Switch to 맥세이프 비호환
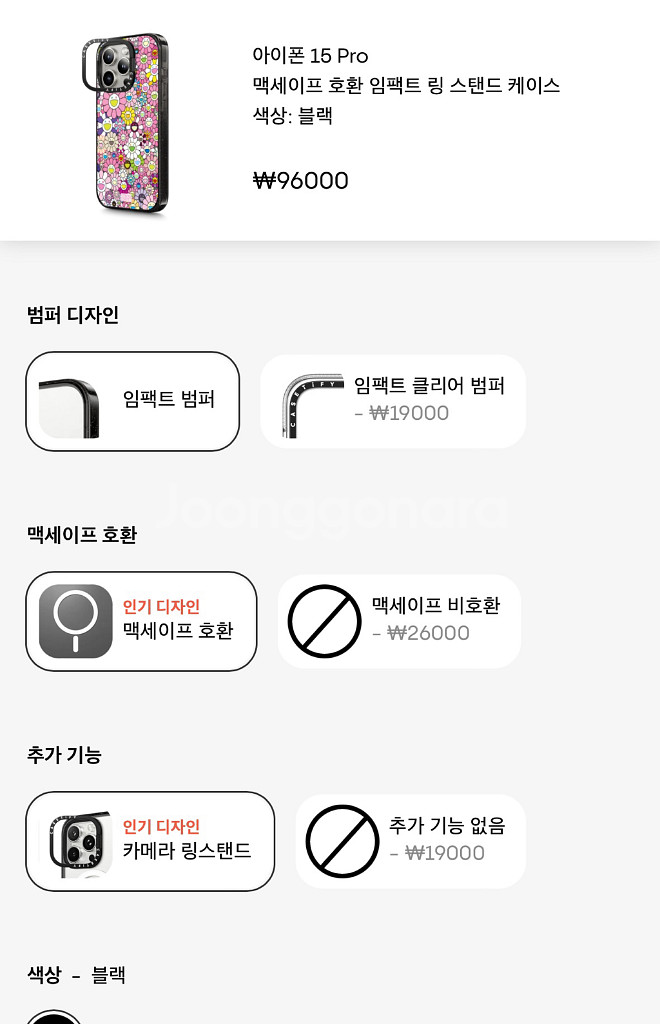This screenshot has height=1024, width=660. [x=399, y=621]
